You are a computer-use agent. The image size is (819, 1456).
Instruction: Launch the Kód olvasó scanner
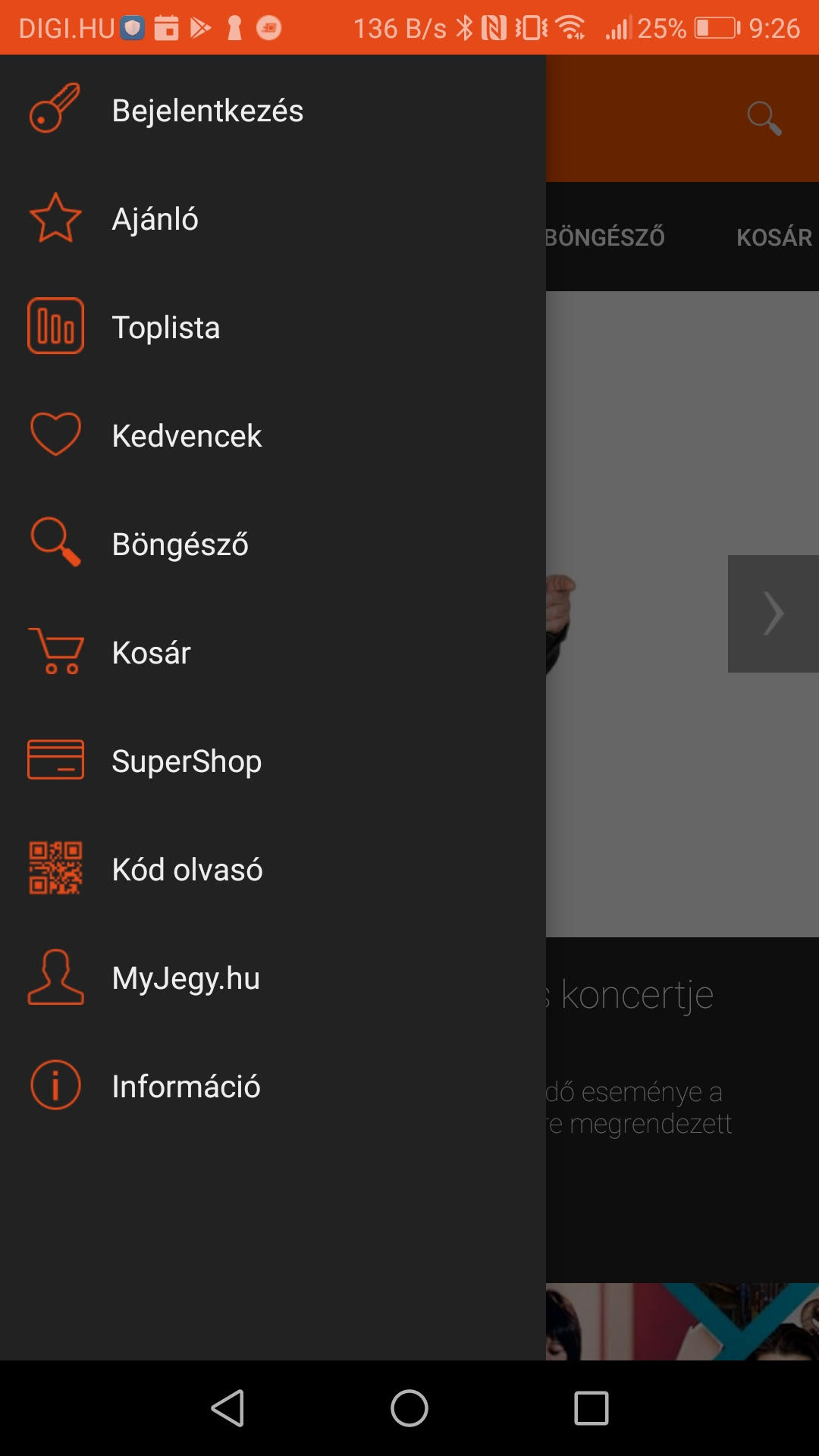coord(187,870)
